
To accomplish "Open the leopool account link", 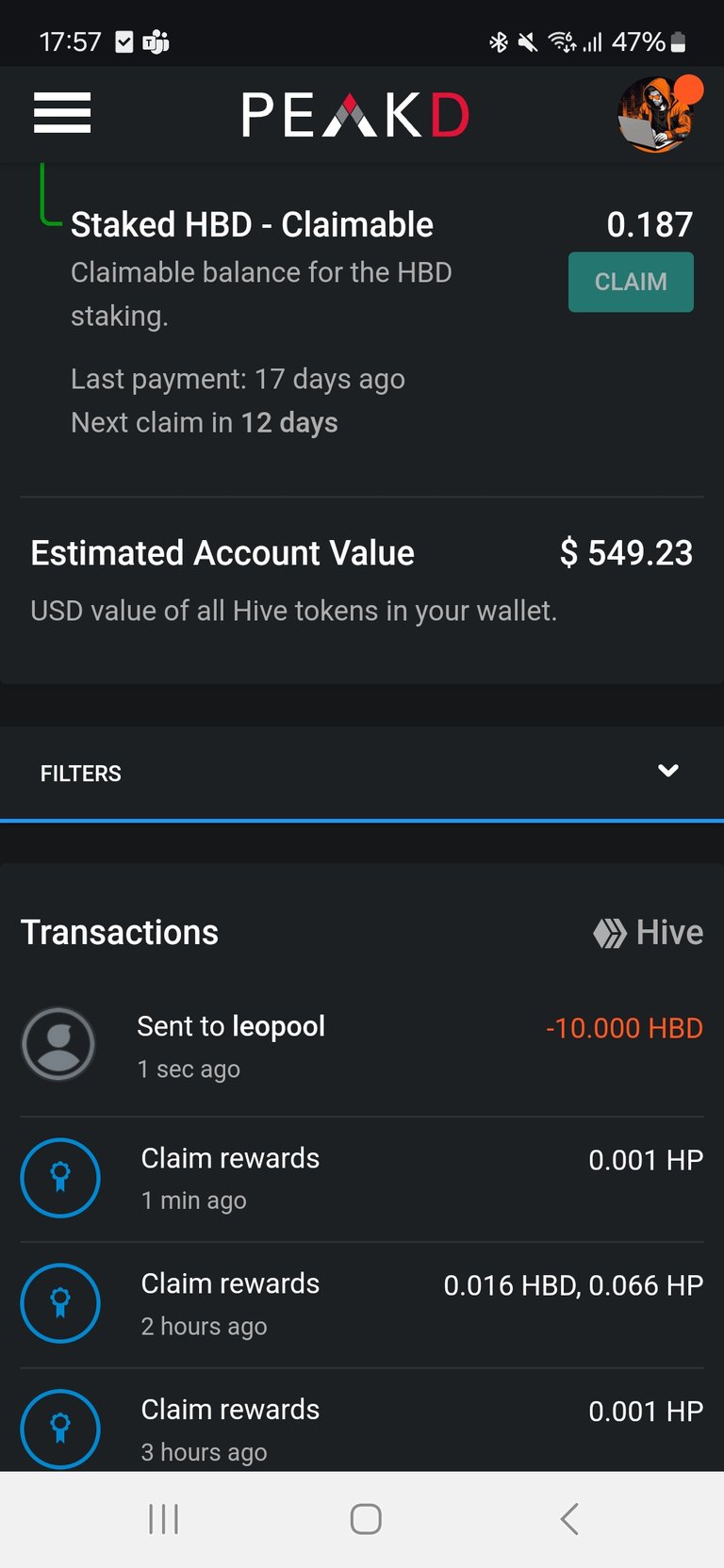I will click(x=278, y=1025).
